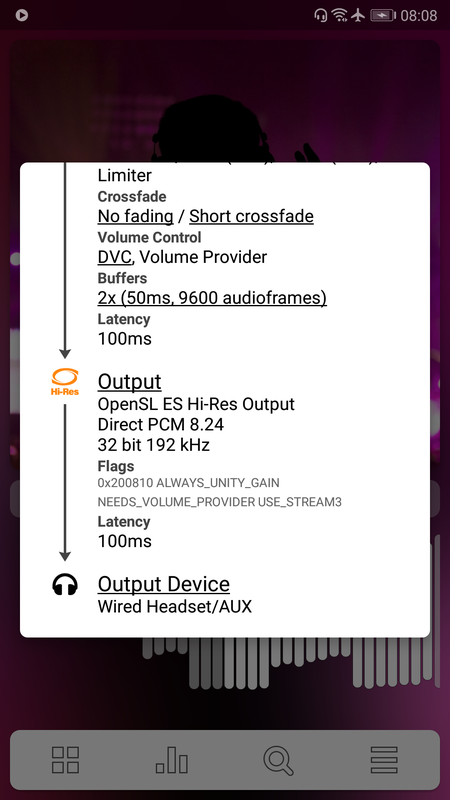Open the equalizer bars icon

(x=171, y=760)
